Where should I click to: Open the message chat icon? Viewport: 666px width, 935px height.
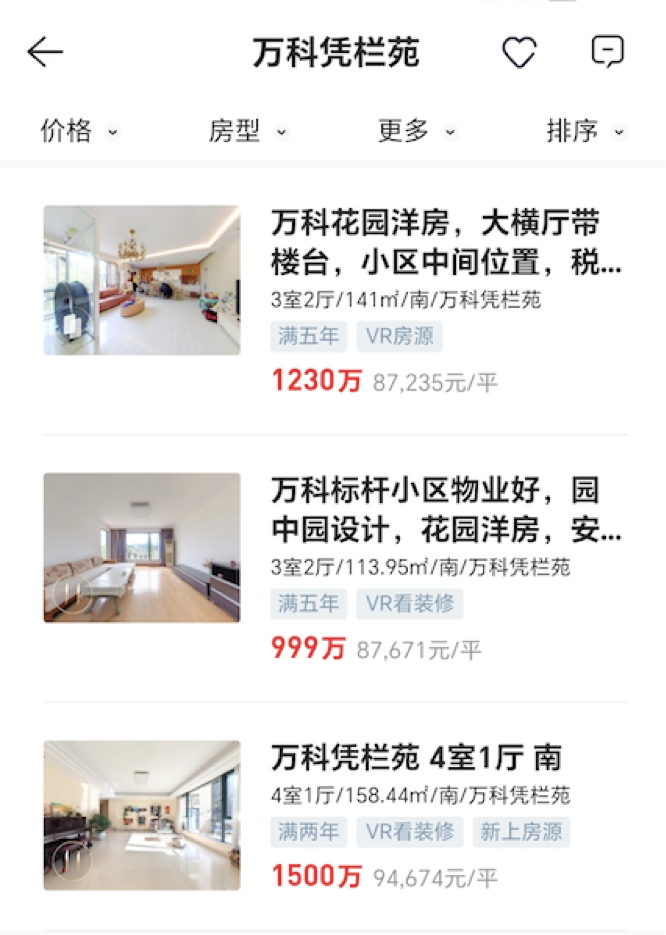click(608, 52)
